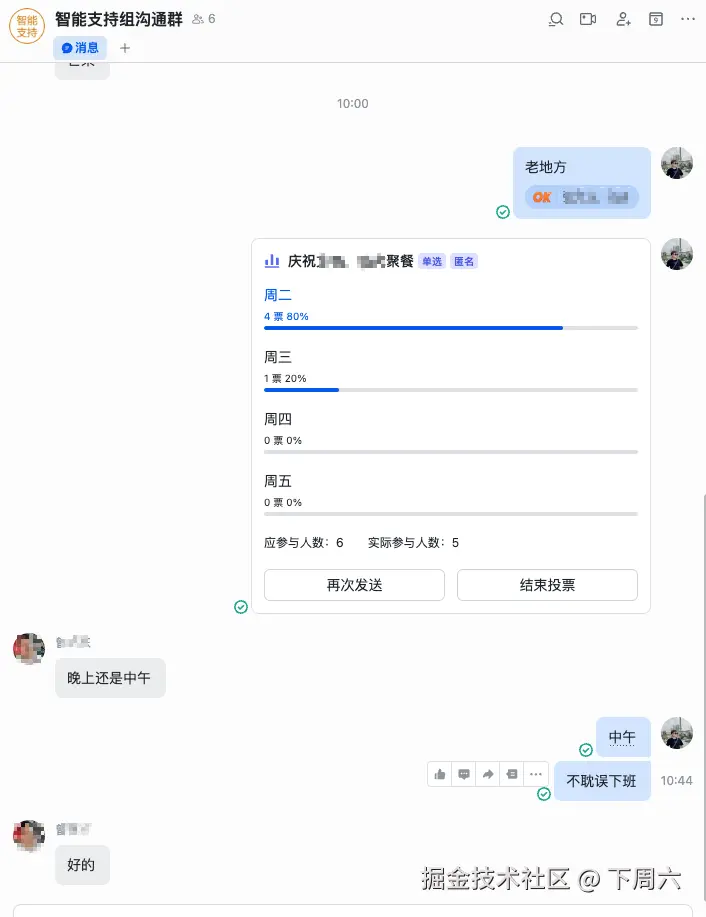Reply to the 不耽误下班 message

pos(464,774)
